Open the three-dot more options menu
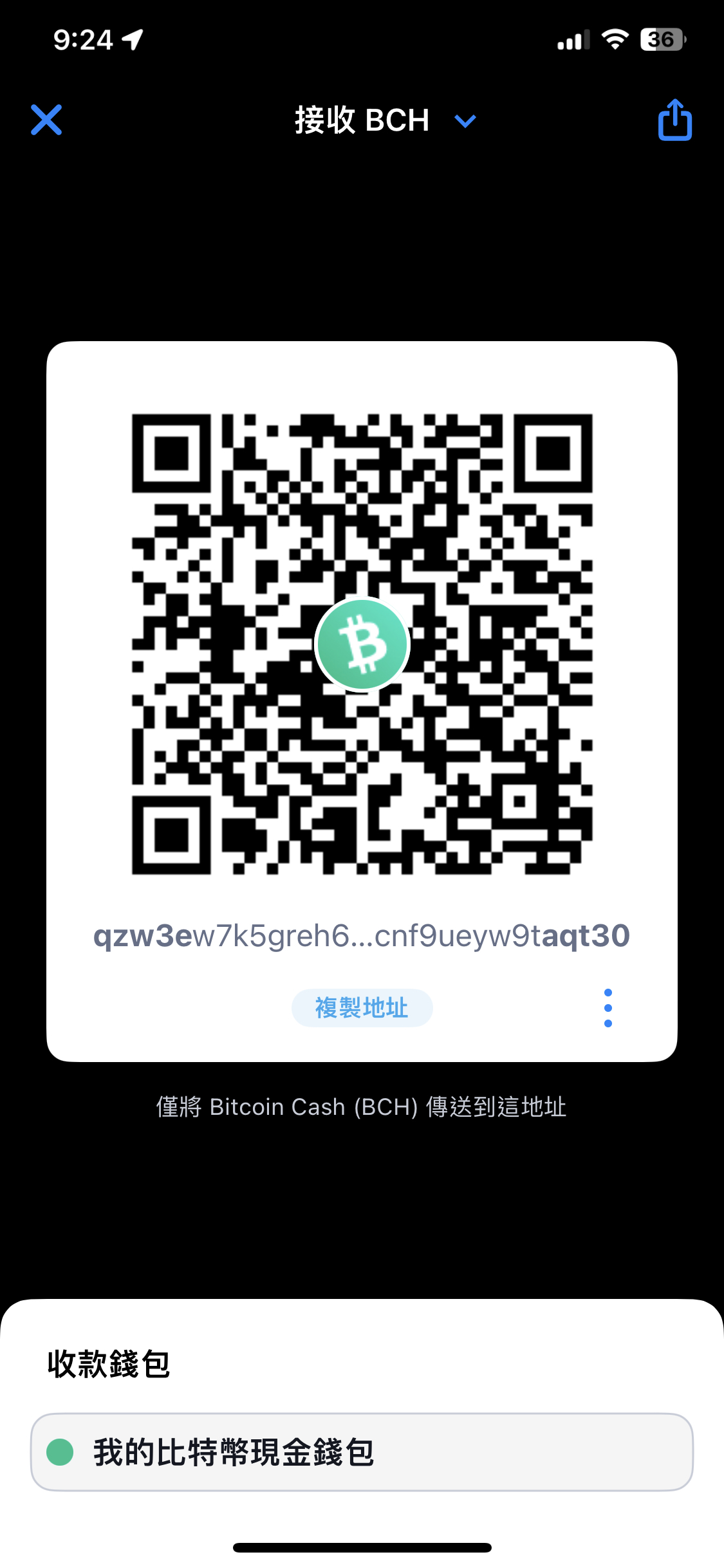The width and height of the screenshot is (724, 1568). coord(608,1008)
